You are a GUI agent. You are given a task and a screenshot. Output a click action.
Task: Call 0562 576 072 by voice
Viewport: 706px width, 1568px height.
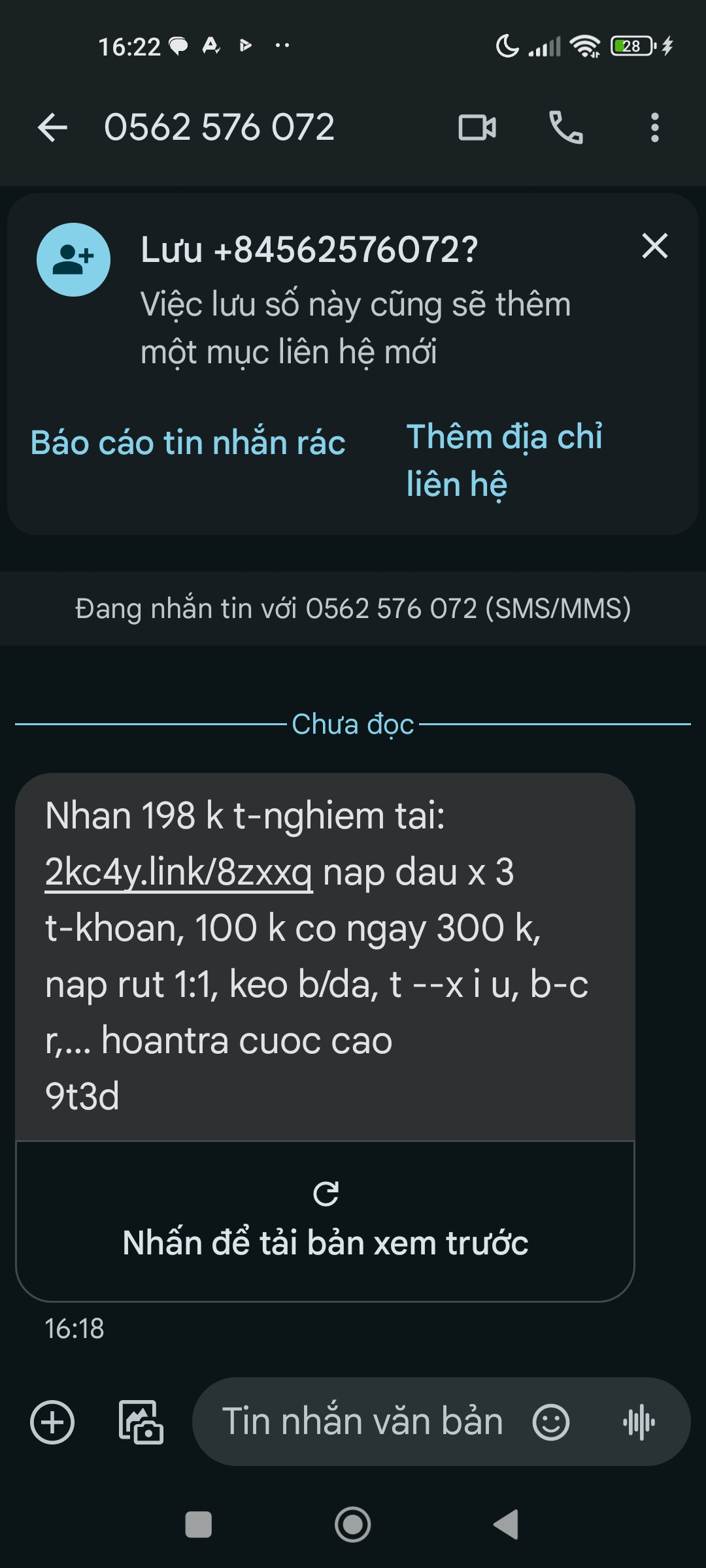(566, 127)
